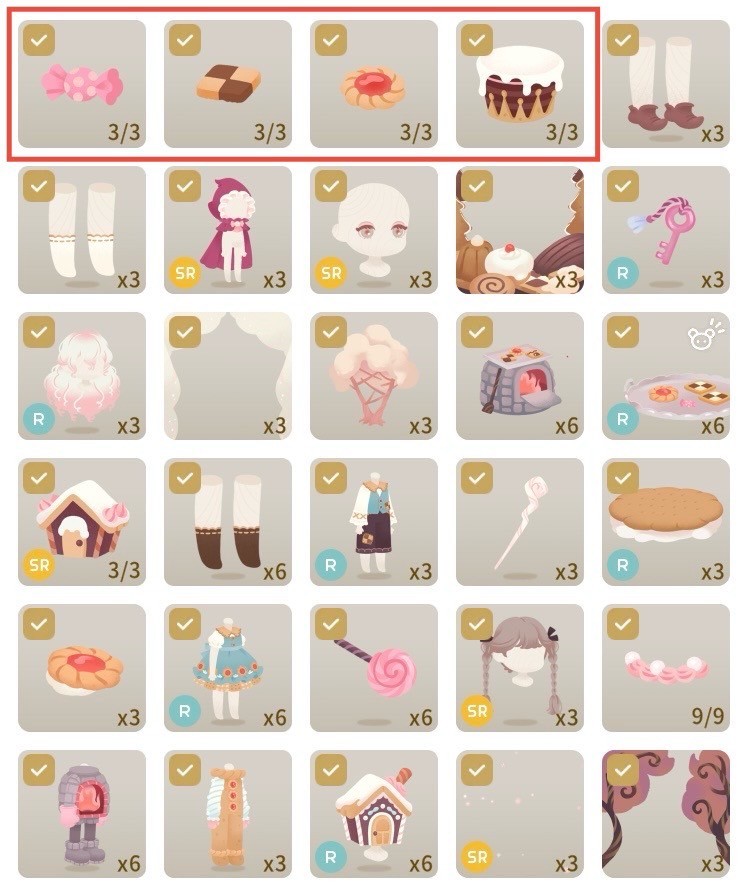This screenshot has width=750, height=890.
Task: Select the pink heart key item
Action: 664,230
